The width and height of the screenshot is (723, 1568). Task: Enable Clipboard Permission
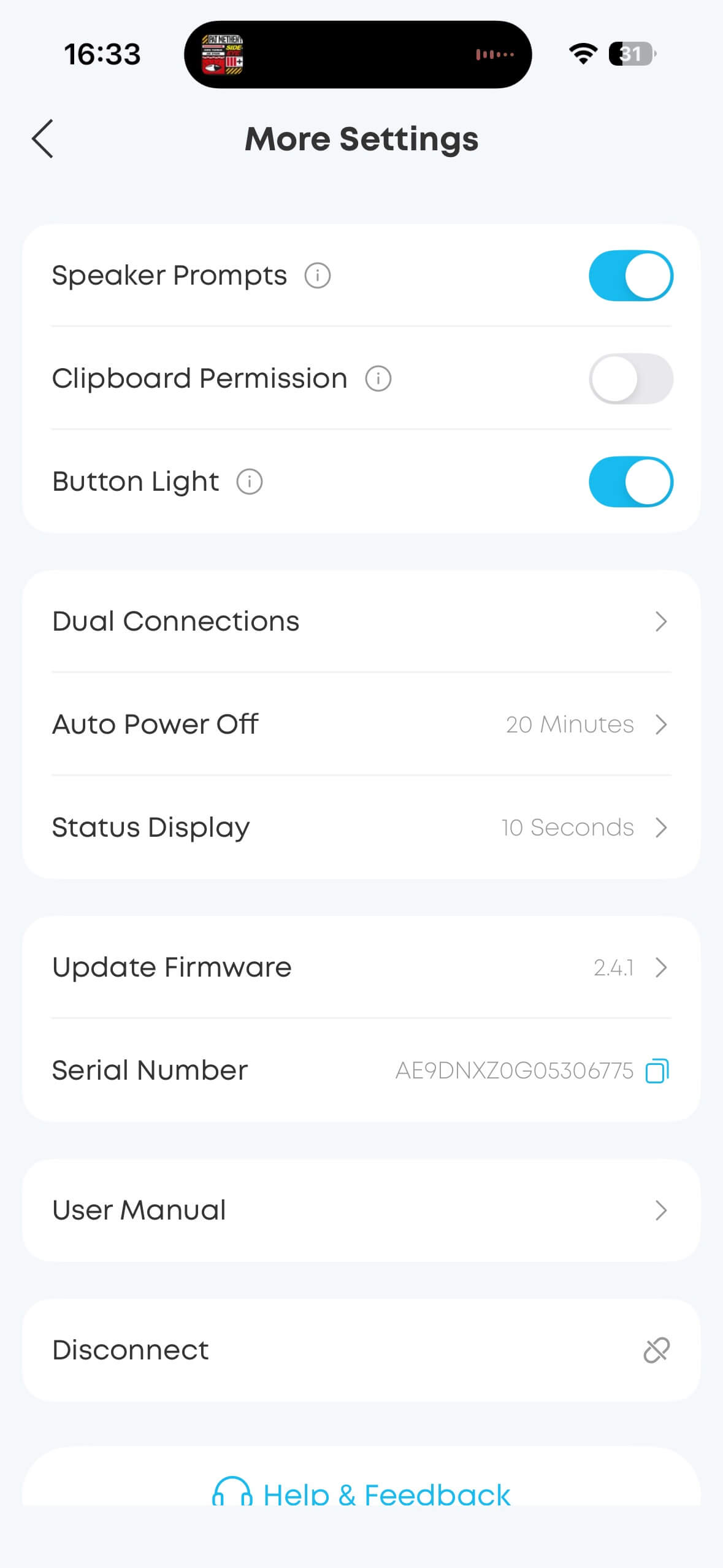pos(630,379)
